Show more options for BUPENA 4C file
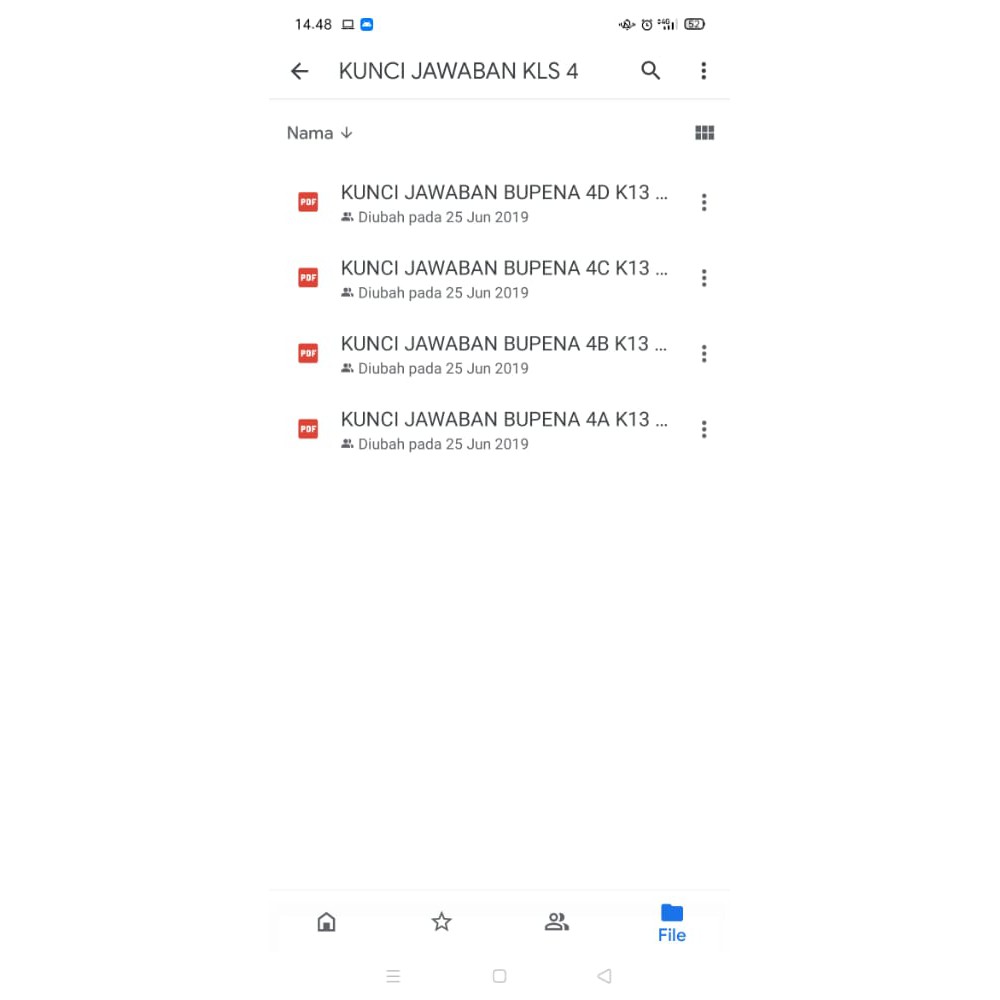 (704, 278)
